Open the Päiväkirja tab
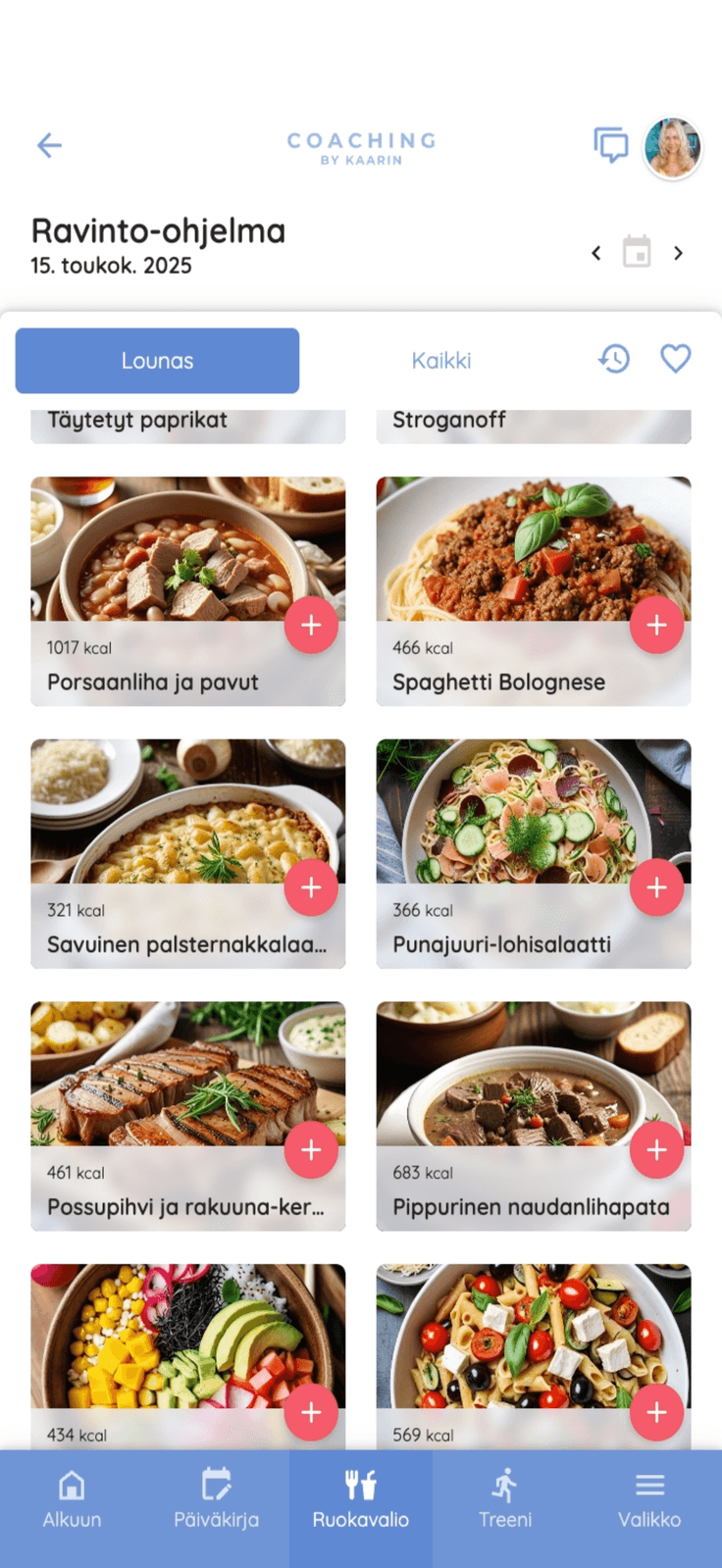The height and width of the screenshot is (1568, 722). tap(216, 1499)
